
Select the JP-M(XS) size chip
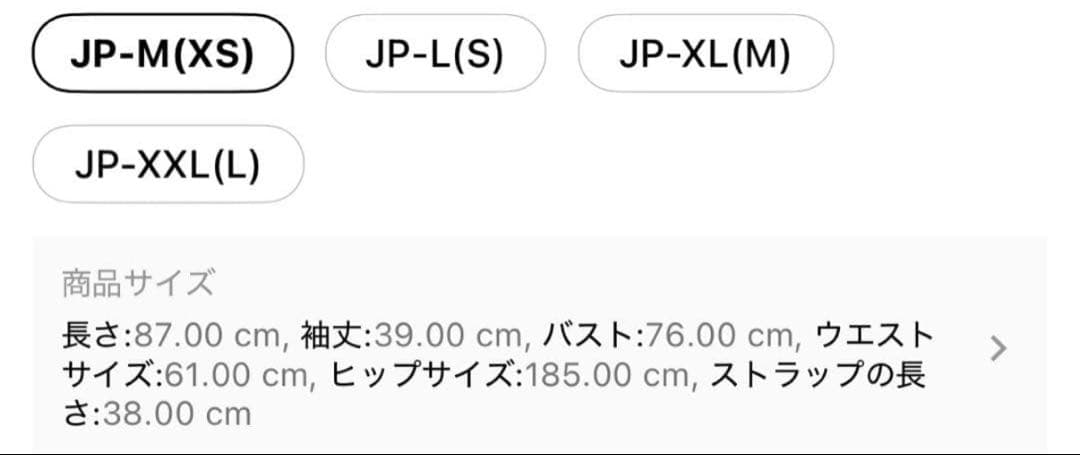click(162, 54)
